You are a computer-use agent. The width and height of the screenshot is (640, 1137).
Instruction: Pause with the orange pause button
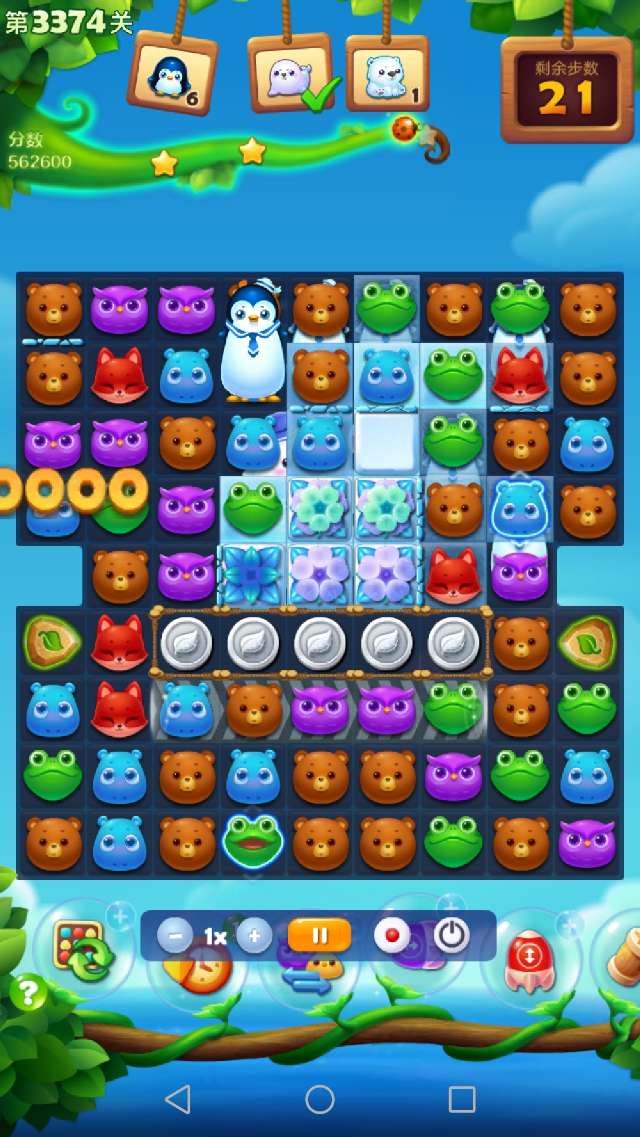(320, 936)
